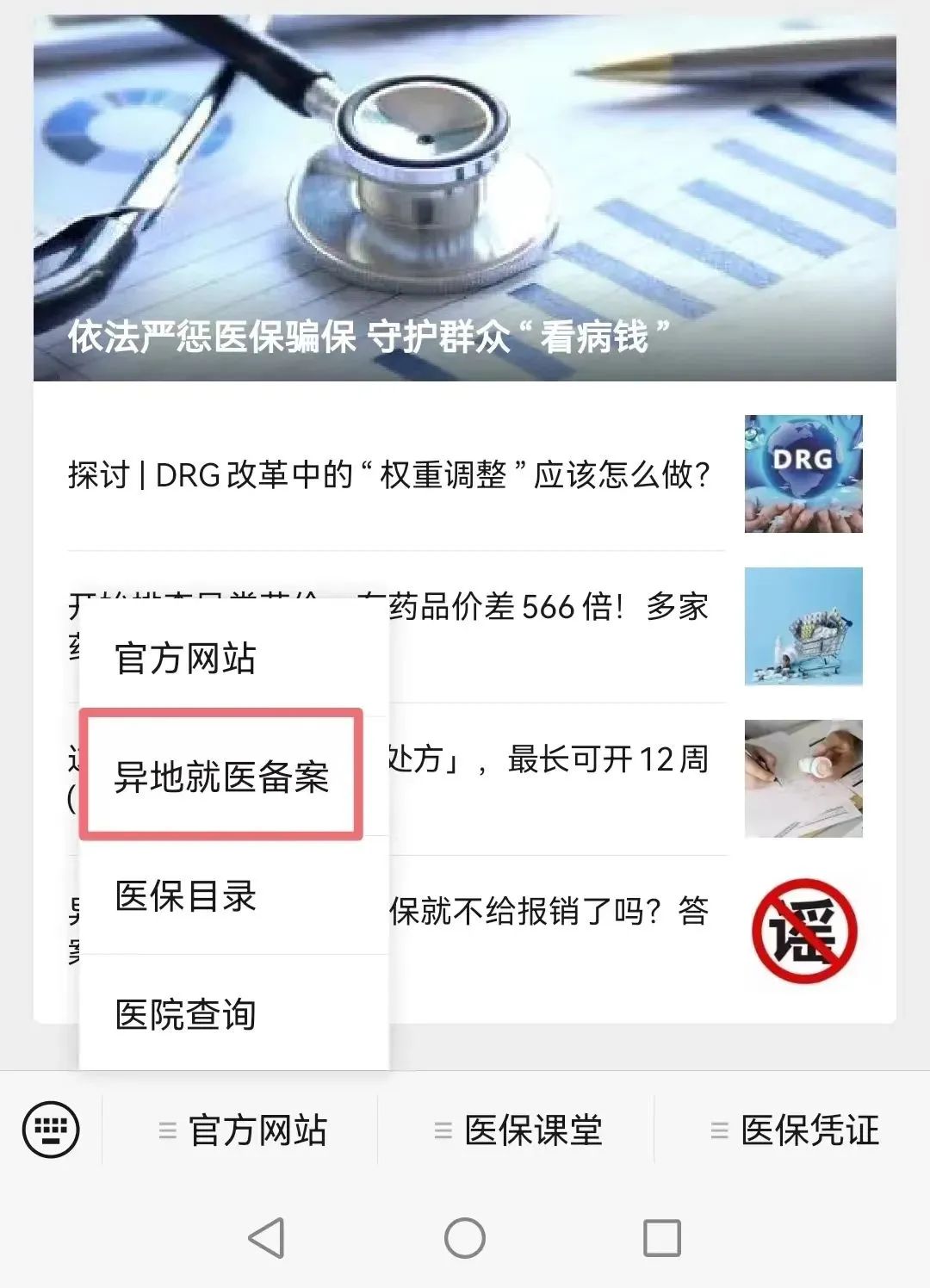Expand the 医保凭证 bottom menu

(x=794, y=1130)
